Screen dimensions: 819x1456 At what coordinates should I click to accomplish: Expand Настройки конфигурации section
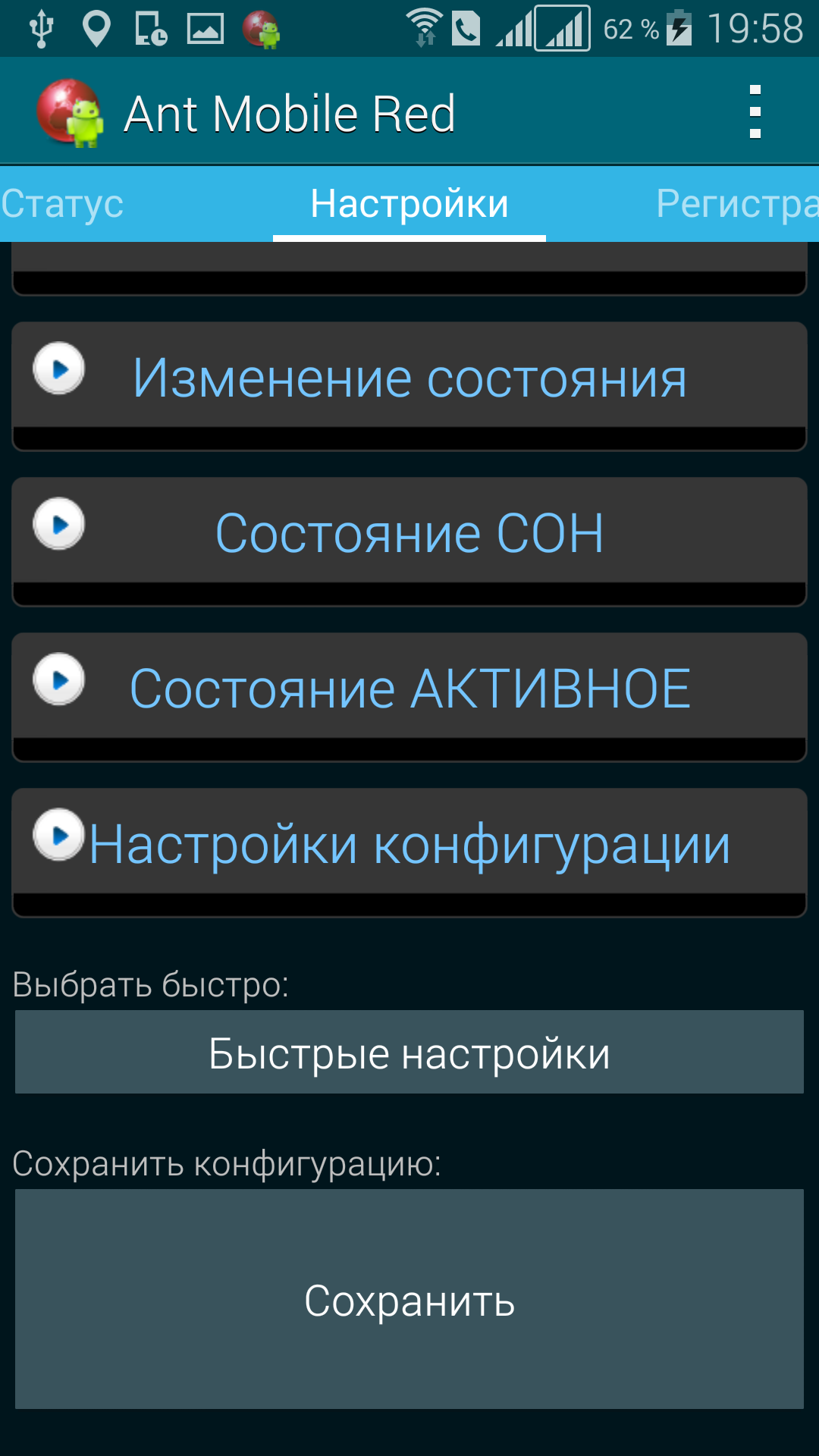[x=409, y=843]
